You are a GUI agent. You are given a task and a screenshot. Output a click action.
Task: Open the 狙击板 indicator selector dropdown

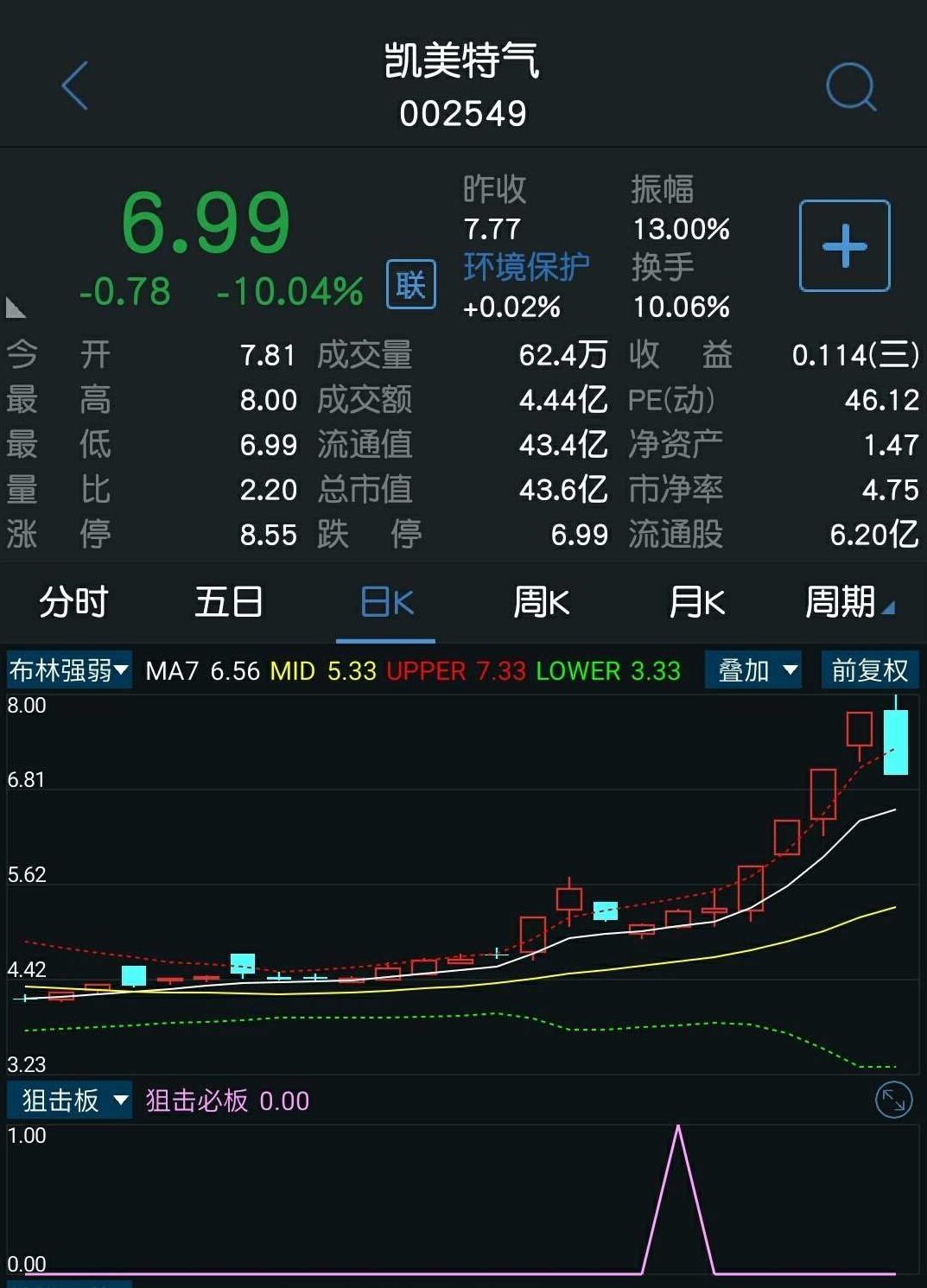click(x=68, y=1101)
